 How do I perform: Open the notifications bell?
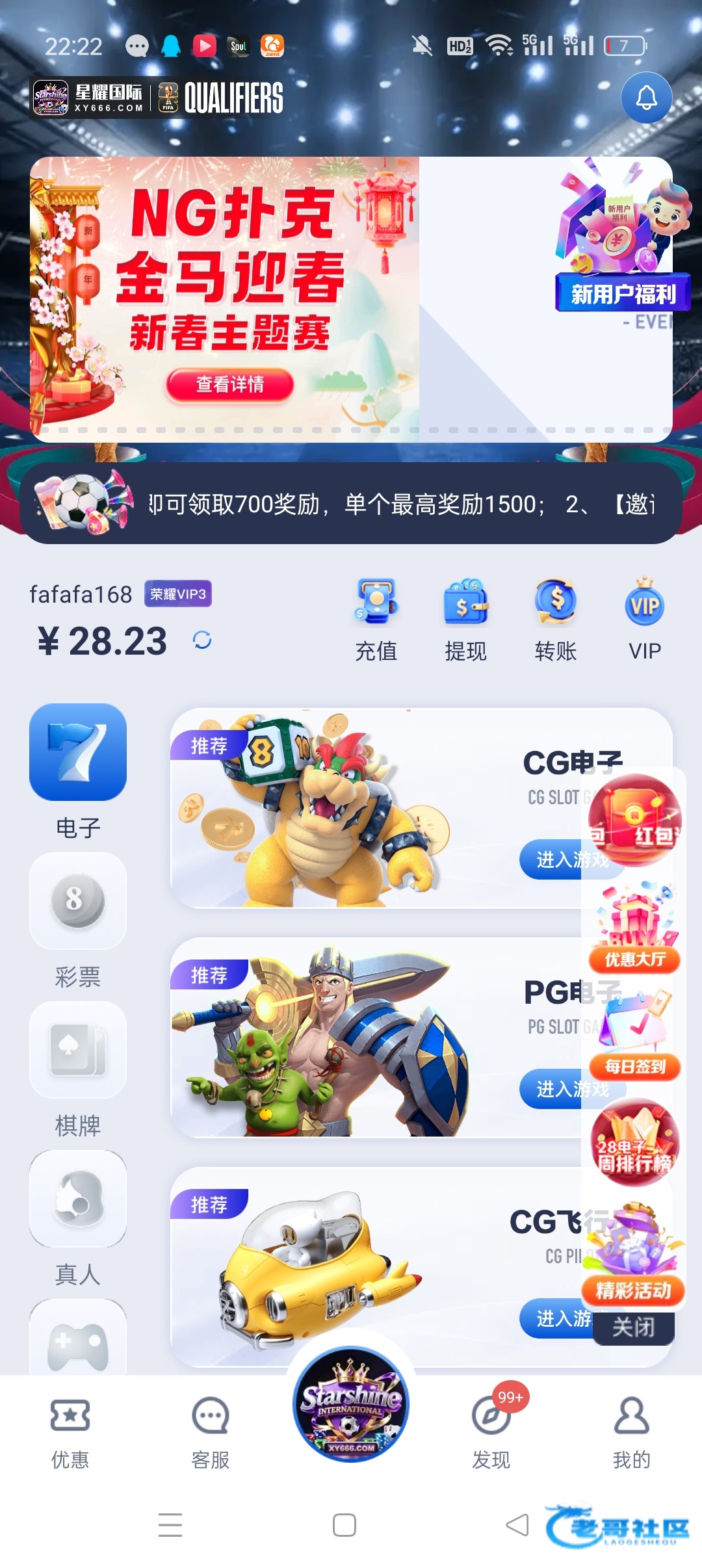(x=646, y=98)
